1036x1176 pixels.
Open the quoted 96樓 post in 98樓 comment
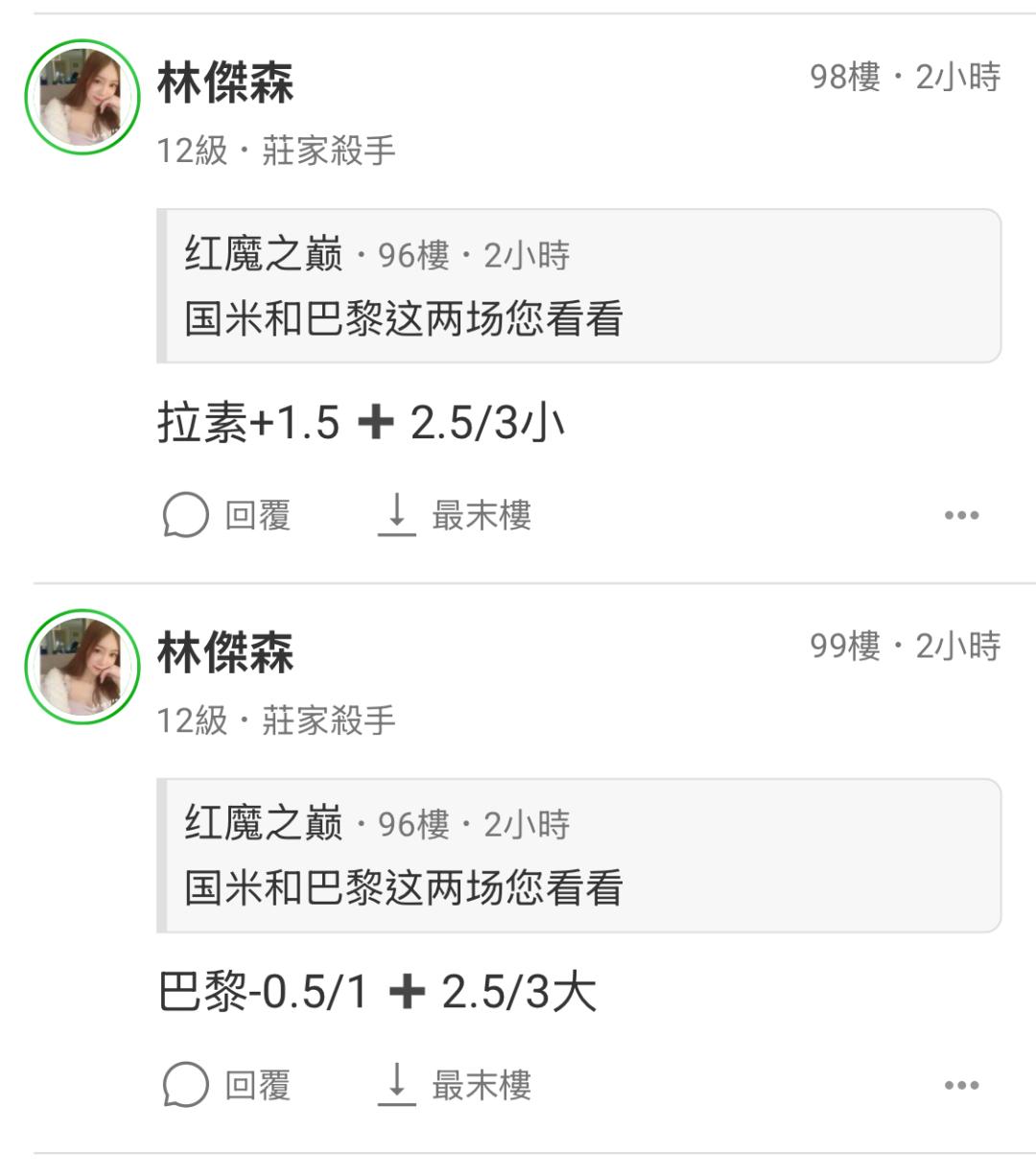pos(578,286)
